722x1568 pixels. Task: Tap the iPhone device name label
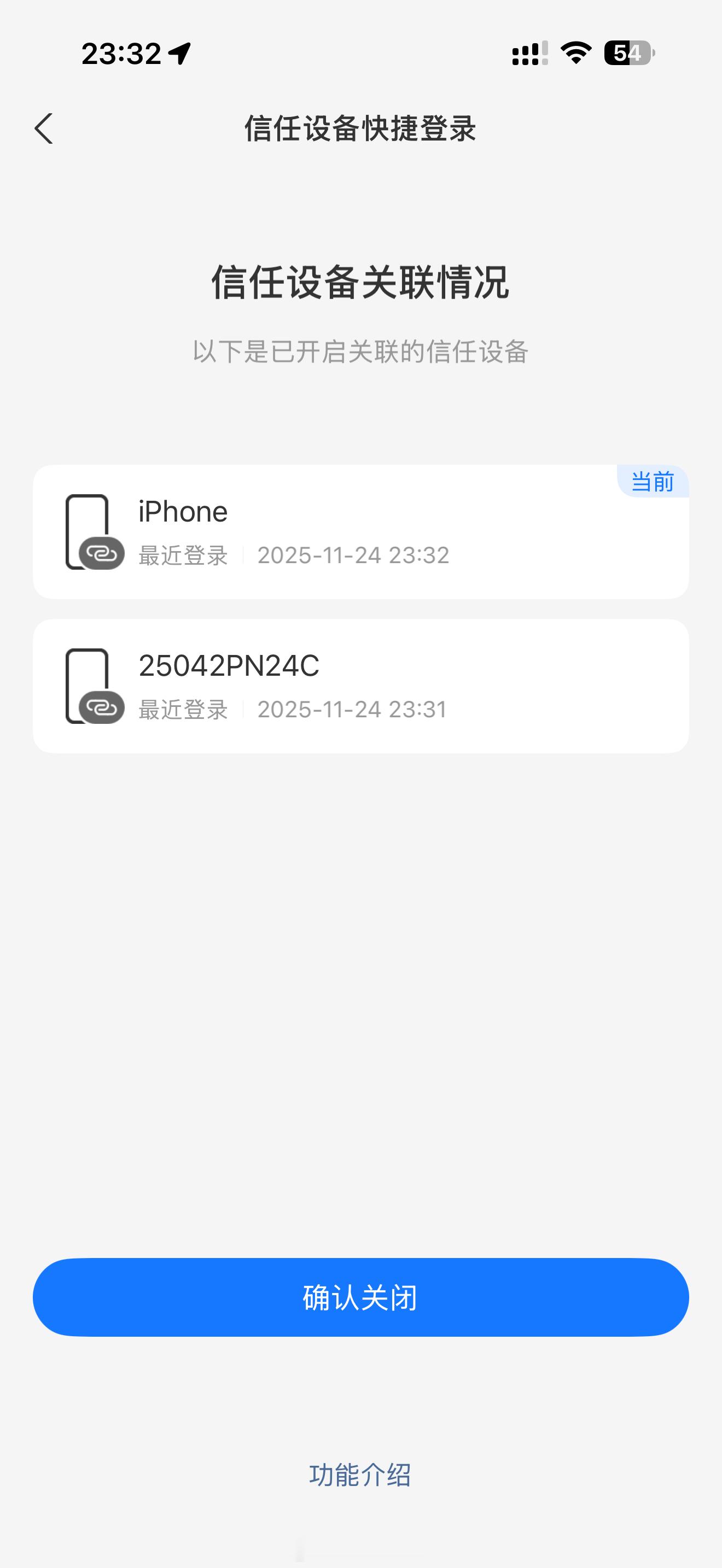(182, 512)
